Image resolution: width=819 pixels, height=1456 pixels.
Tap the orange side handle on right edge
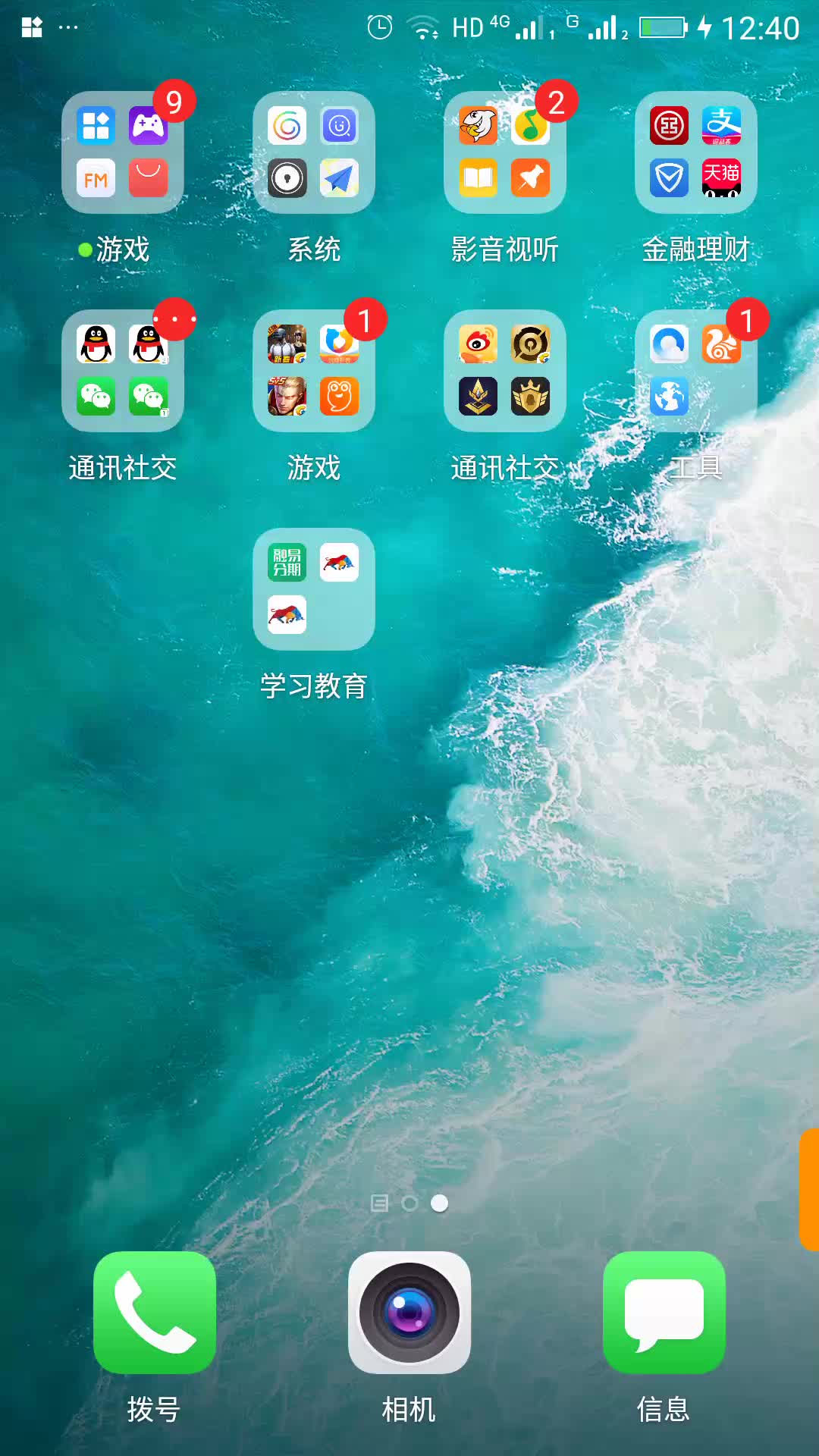click(809, 1188)
